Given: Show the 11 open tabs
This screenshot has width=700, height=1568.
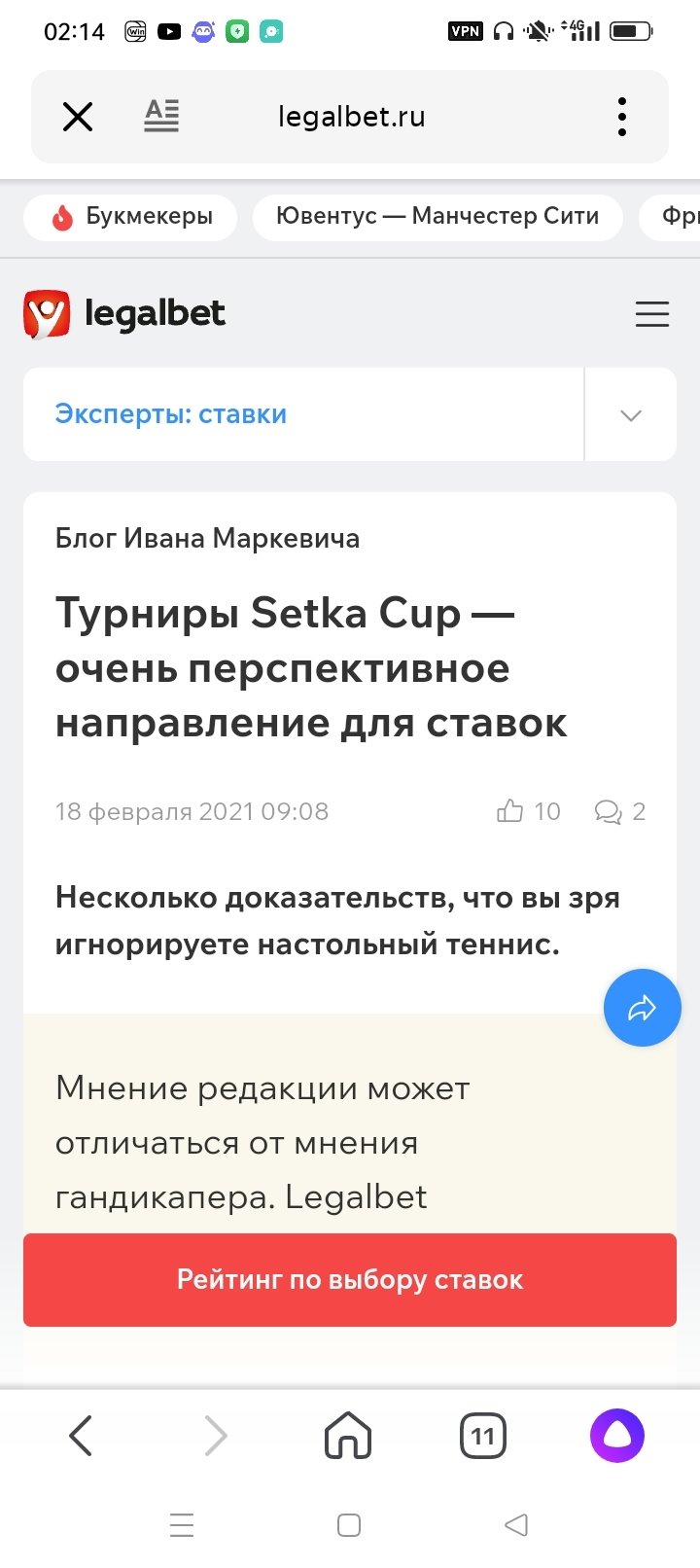Looking at the screenshot, I should point(483,1436).
